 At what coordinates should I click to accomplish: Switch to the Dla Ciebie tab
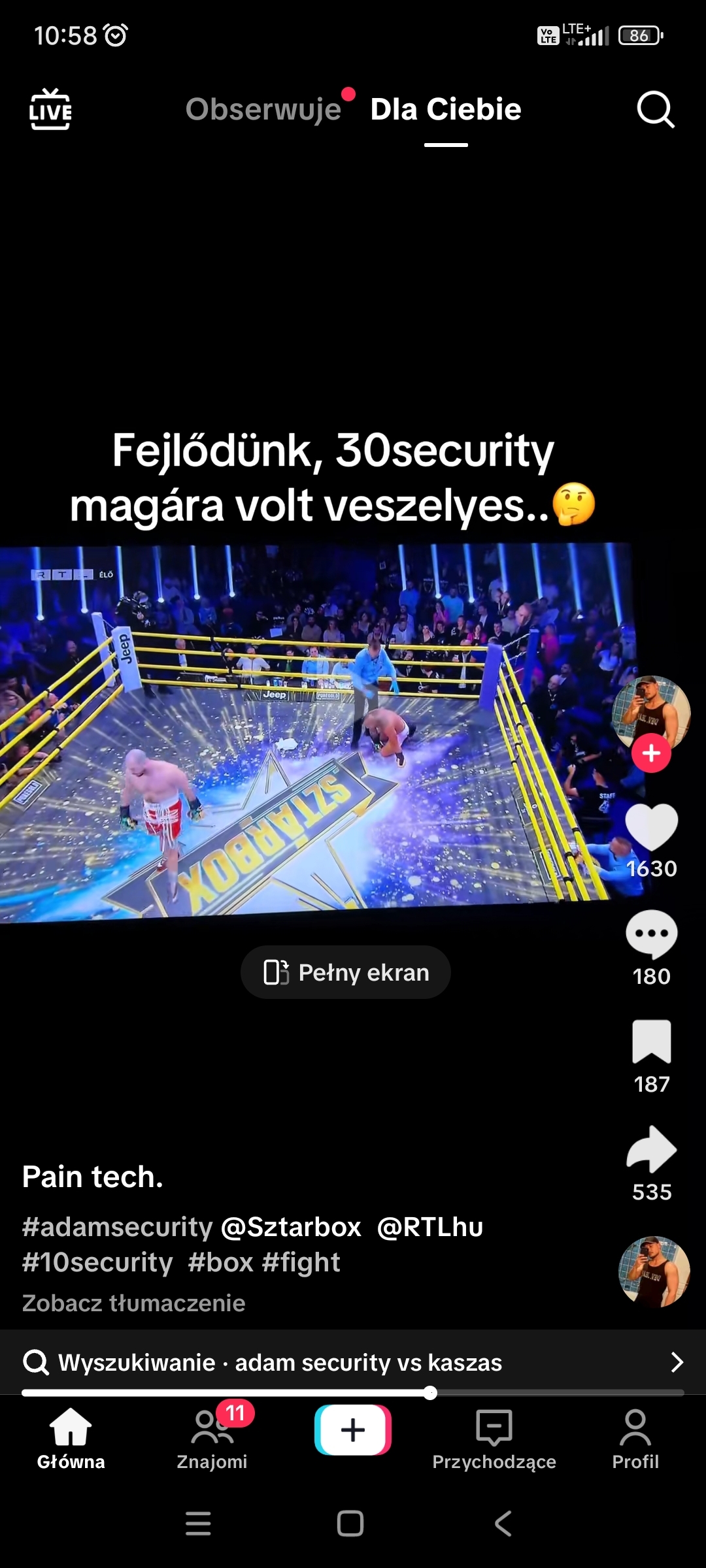click(446, 109)
